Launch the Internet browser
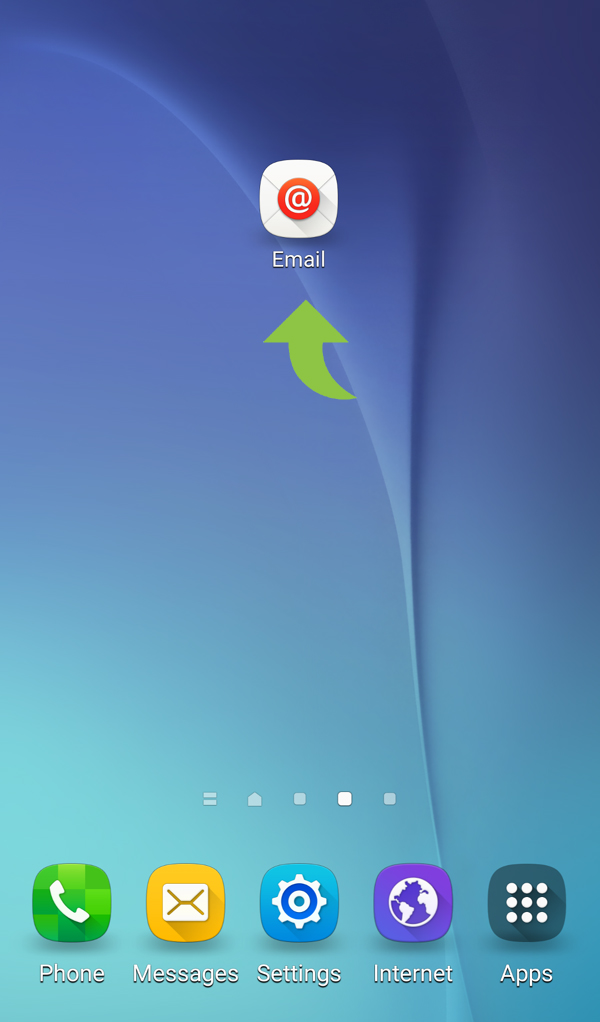 pyautogui.click(x=413, y=903)
